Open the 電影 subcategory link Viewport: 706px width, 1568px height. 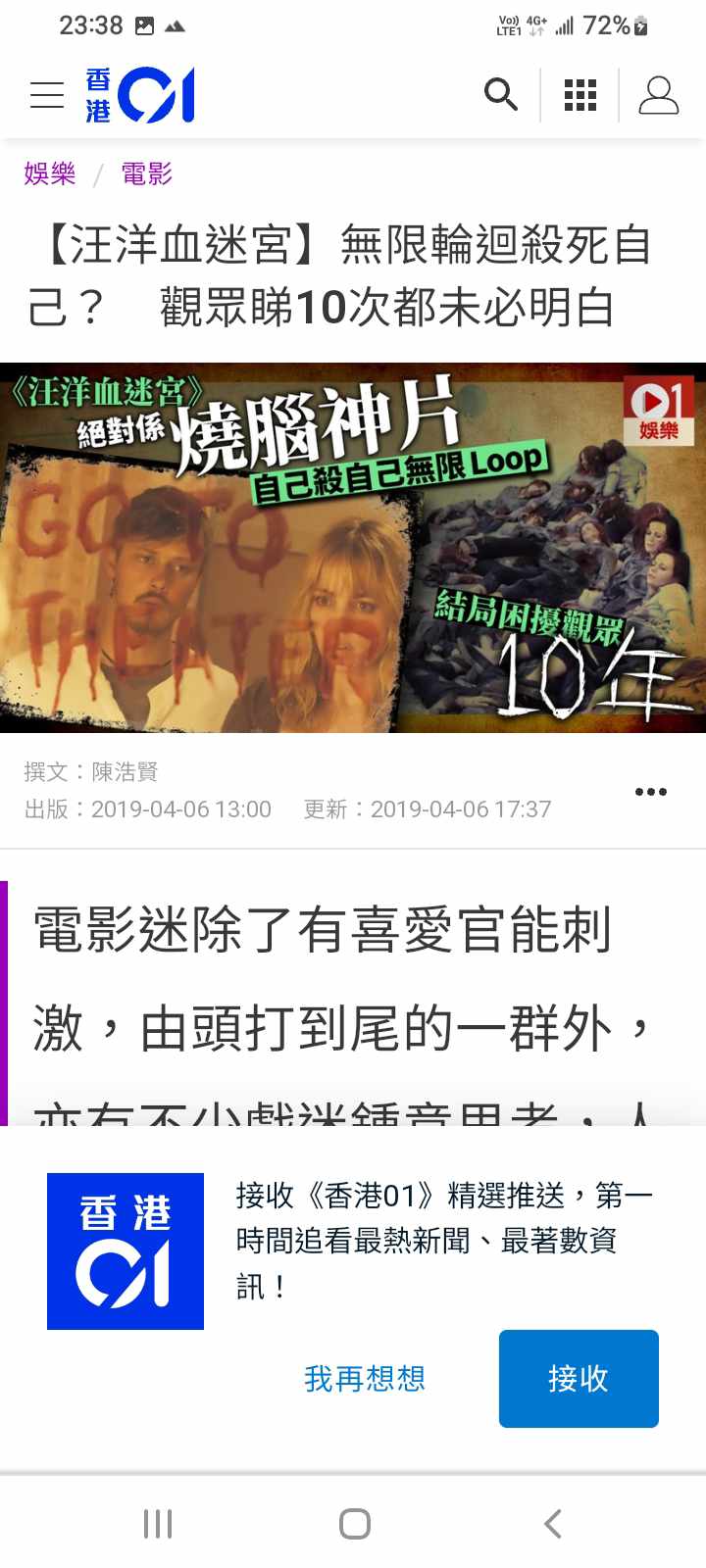coord(147,174)
